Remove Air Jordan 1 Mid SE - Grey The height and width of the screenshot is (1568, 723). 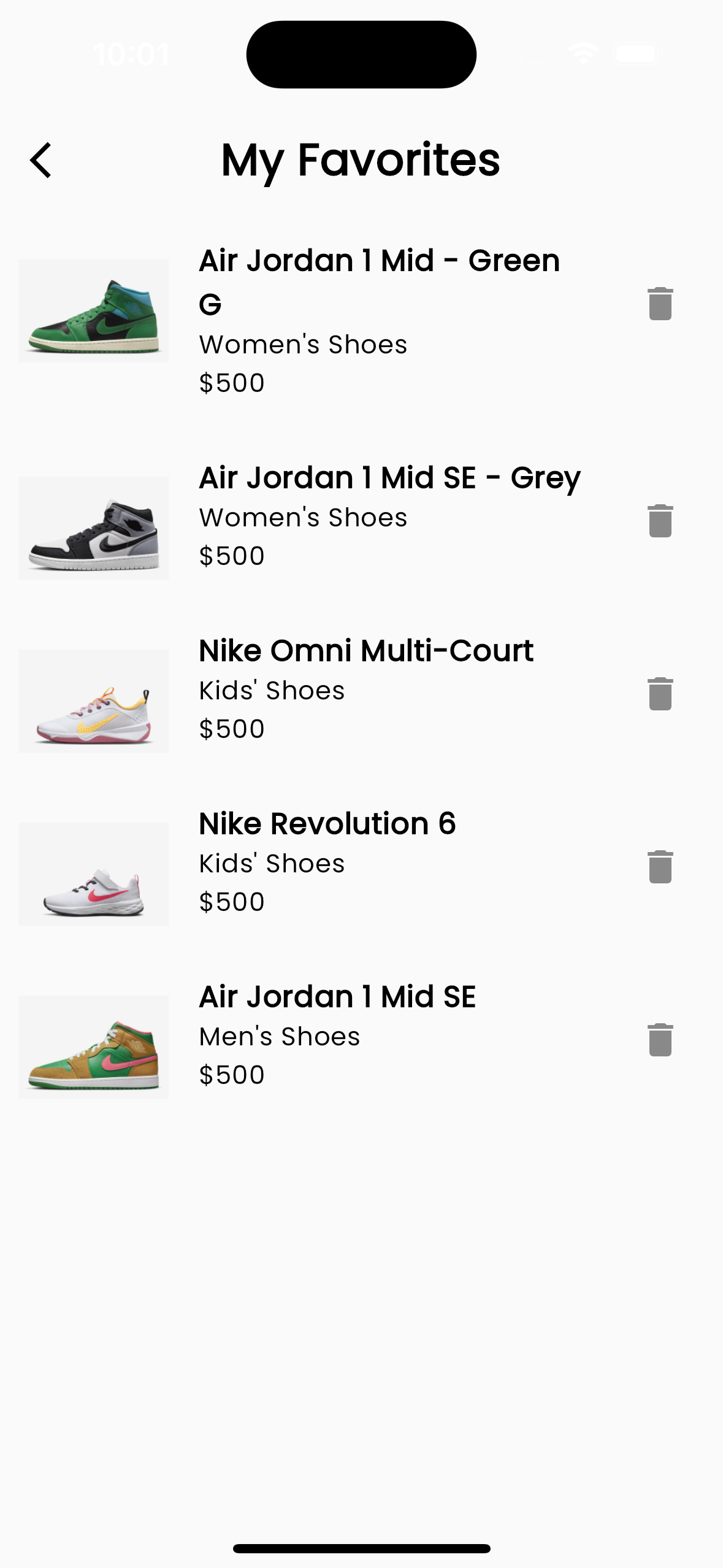[660, 521]
